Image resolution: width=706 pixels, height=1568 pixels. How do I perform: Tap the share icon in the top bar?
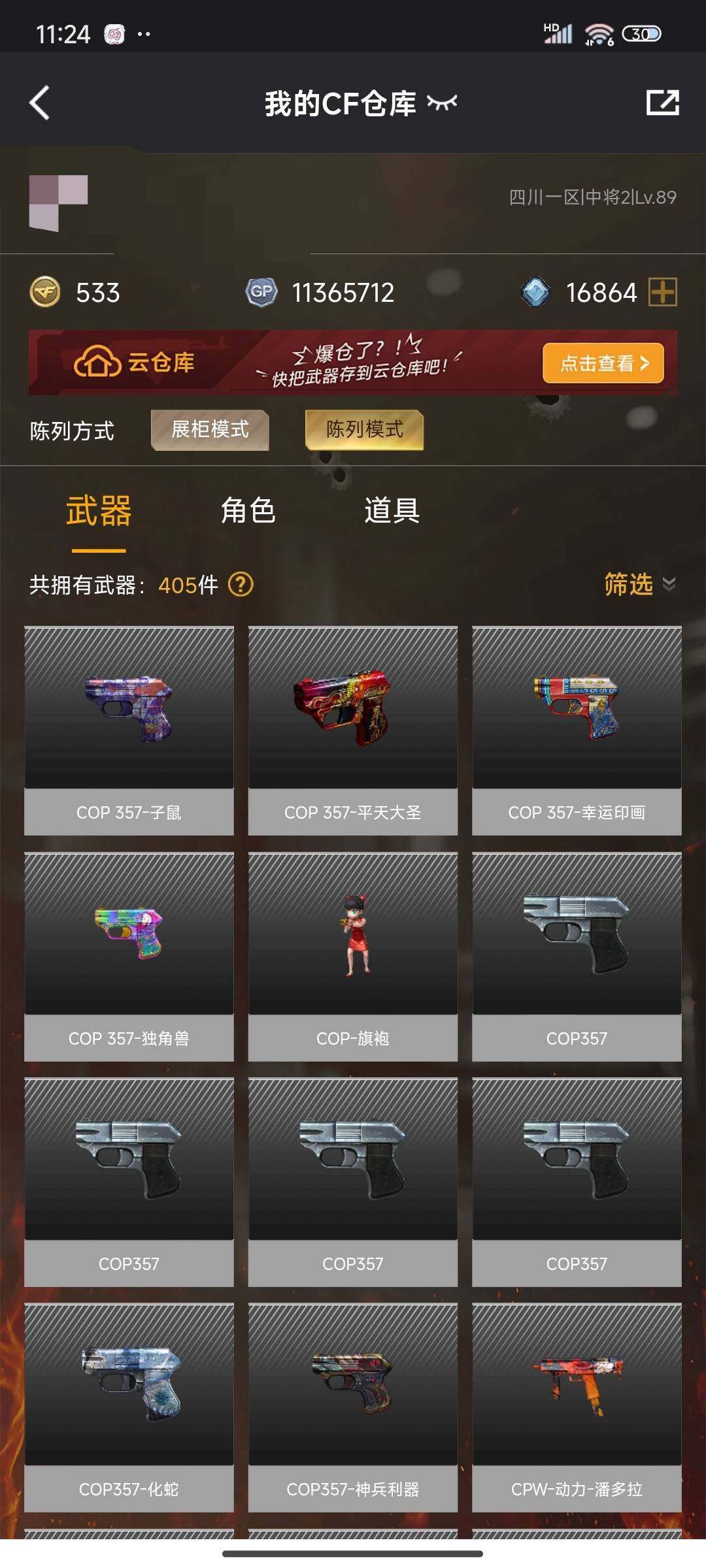pyautogui.click(x=662, y=103)
